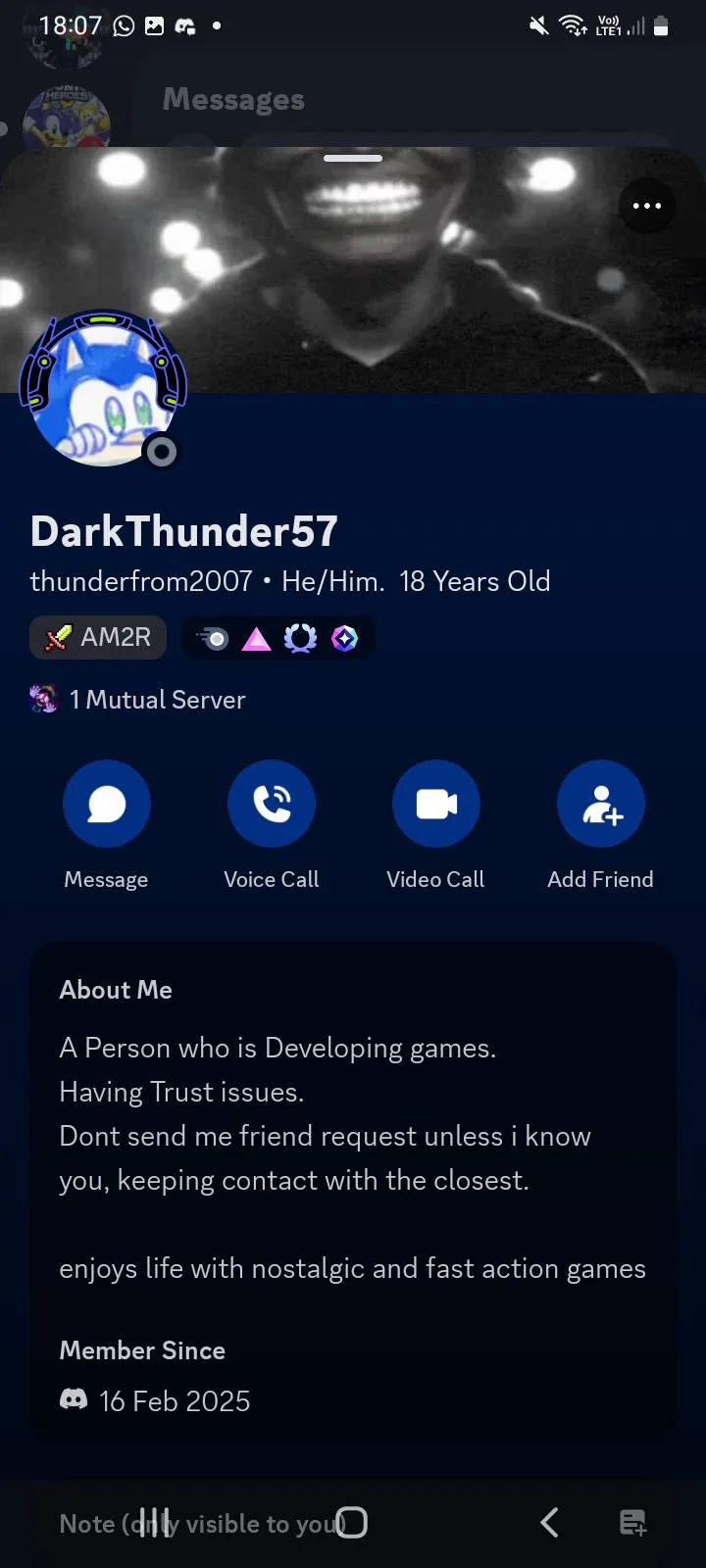Viewport: 706px width, 1568px height.
Task: Tap the AM2R server tag chip
Action: pos(98,638)
